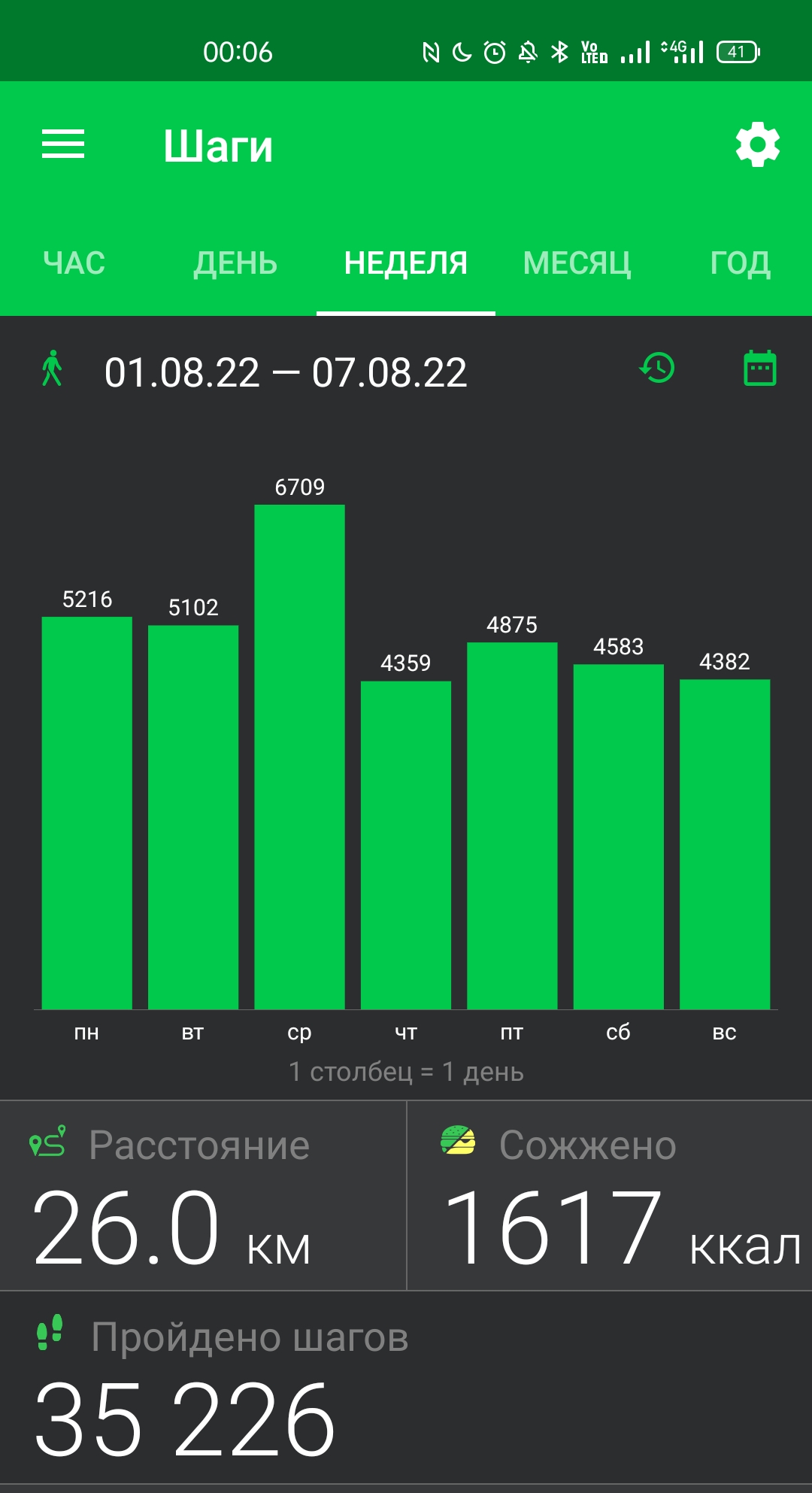Tap the history clock icon
The height and width of the screenshot is (1493, 812).
657,369
